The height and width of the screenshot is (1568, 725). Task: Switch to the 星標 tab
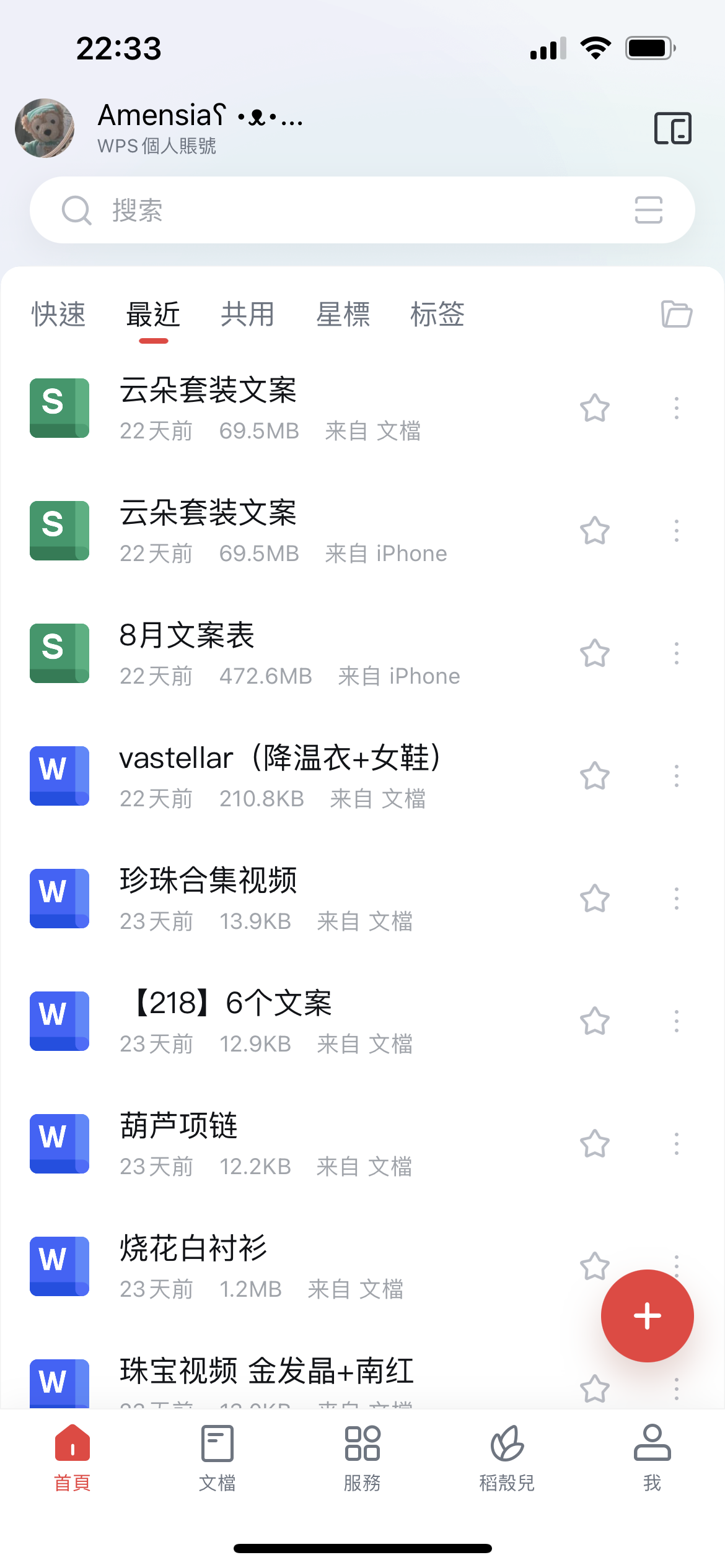tap(343, 314)
